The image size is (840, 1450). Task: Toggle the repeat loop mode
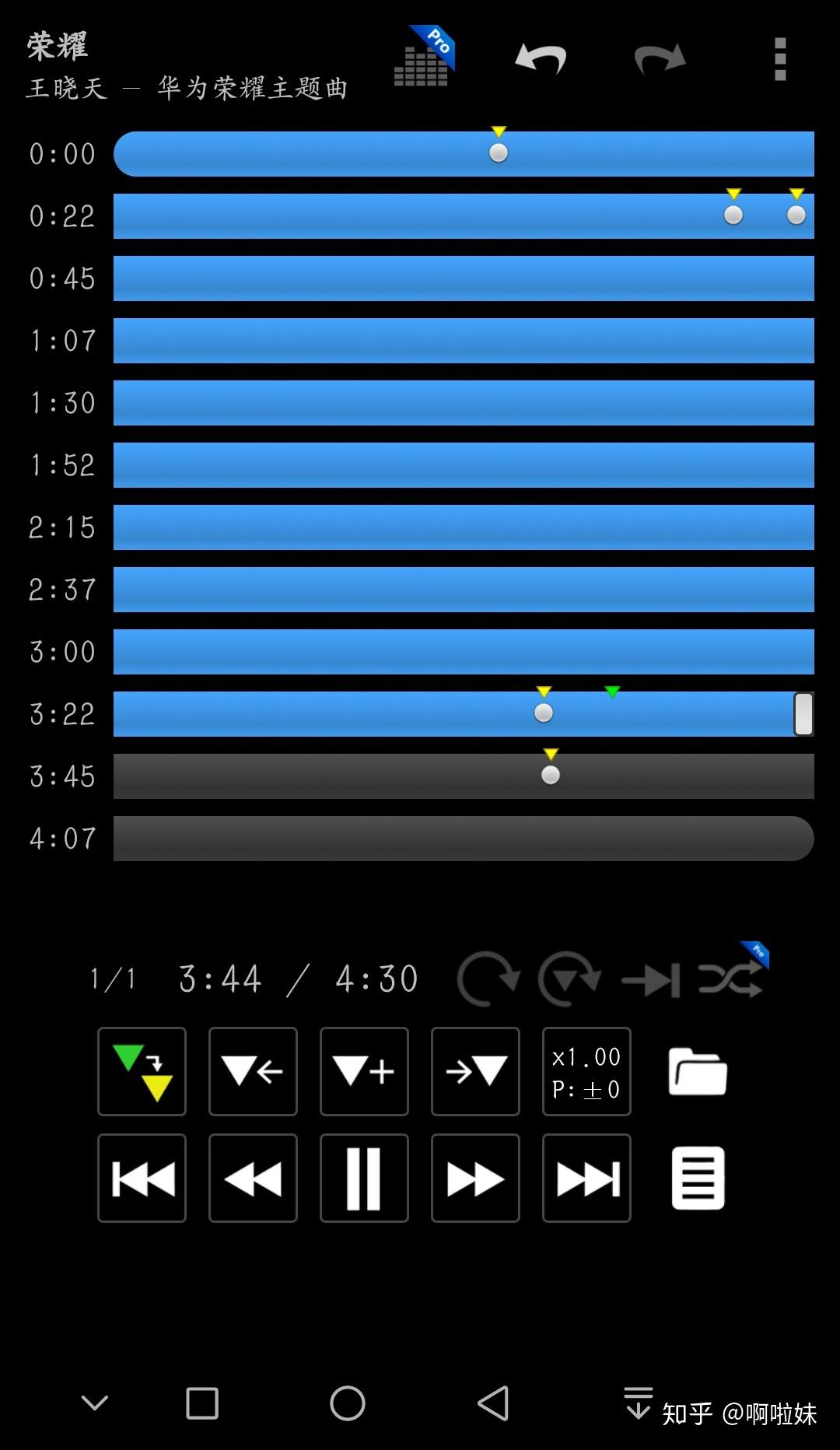point(488,979)
